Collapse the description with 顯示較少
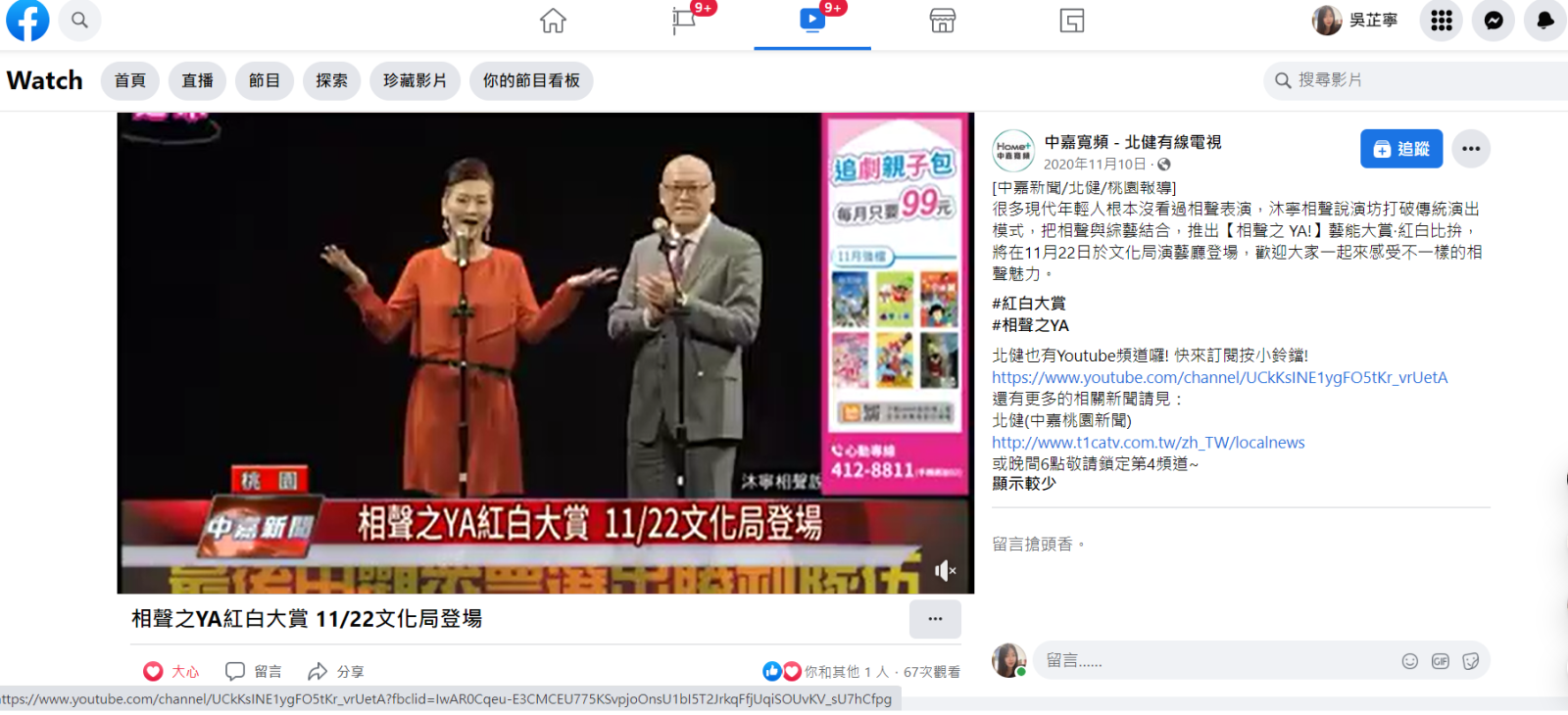The width and height of the screenshot is (1568, 715). pos(1023,483)
